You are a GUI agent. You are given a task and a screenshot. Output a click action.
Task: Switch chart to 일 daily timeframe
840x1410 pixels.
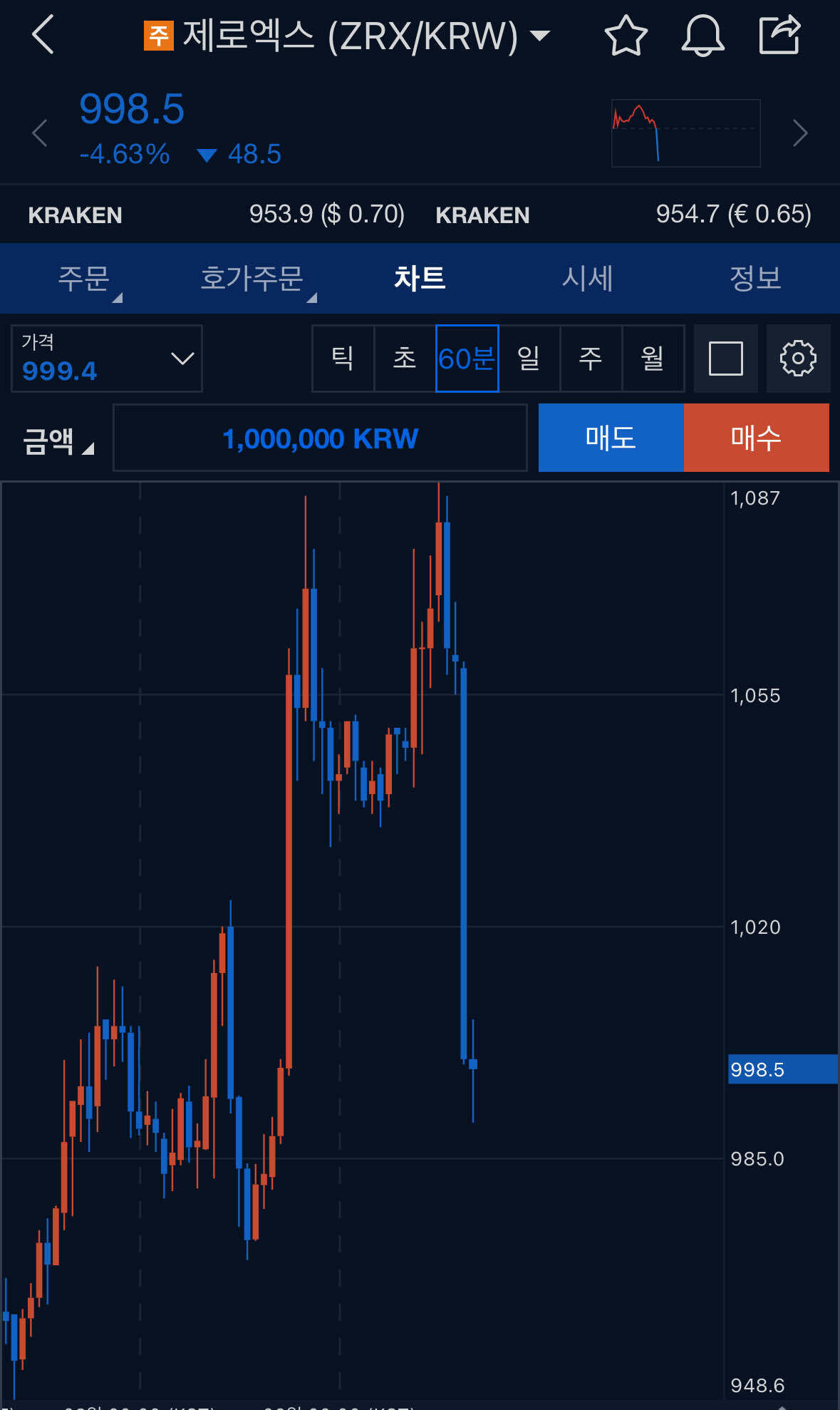pos(529,359)
